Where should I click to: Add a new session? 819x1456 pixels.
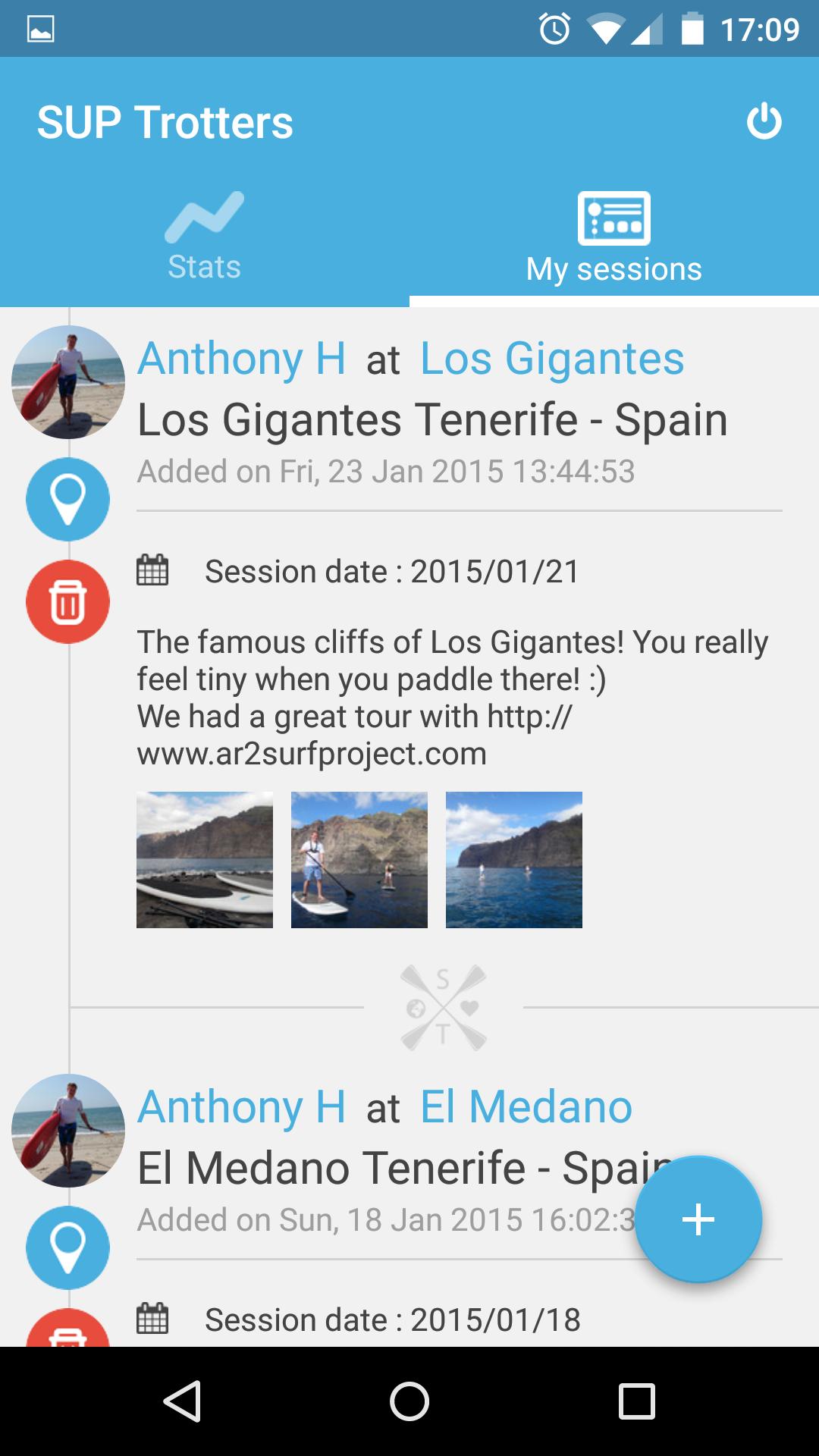point(698,1219)
